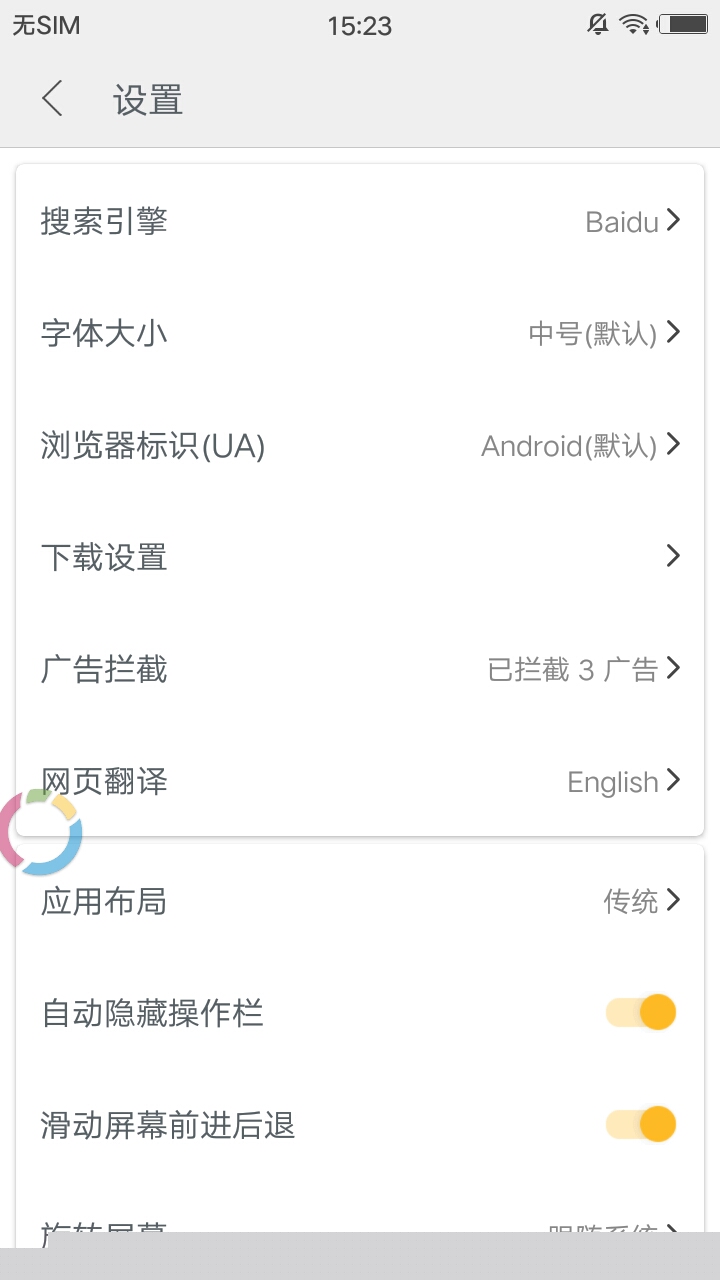Open 浏览器标识(UA) options
Viewport: 720px width, 1280px height.
(360, 445)
